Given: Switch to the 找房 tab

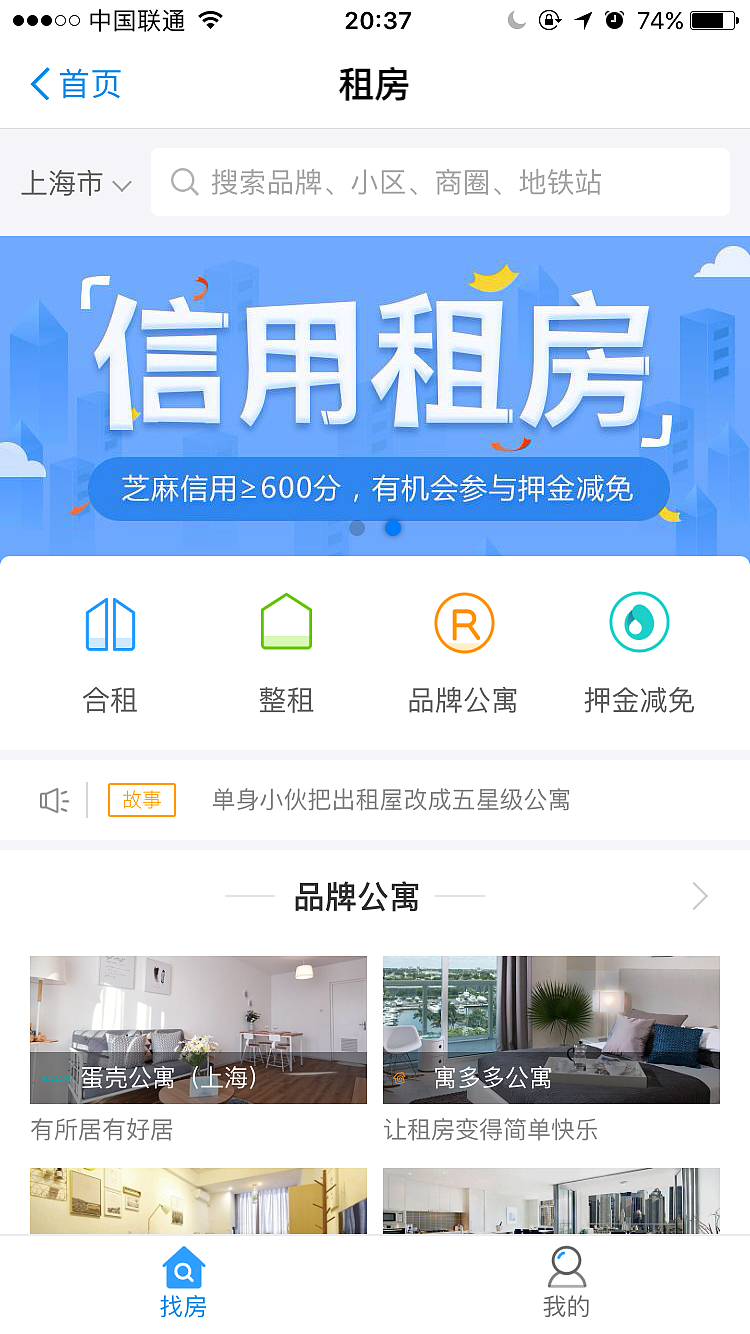Looking at the screenshot, I should click(183, 1285).
